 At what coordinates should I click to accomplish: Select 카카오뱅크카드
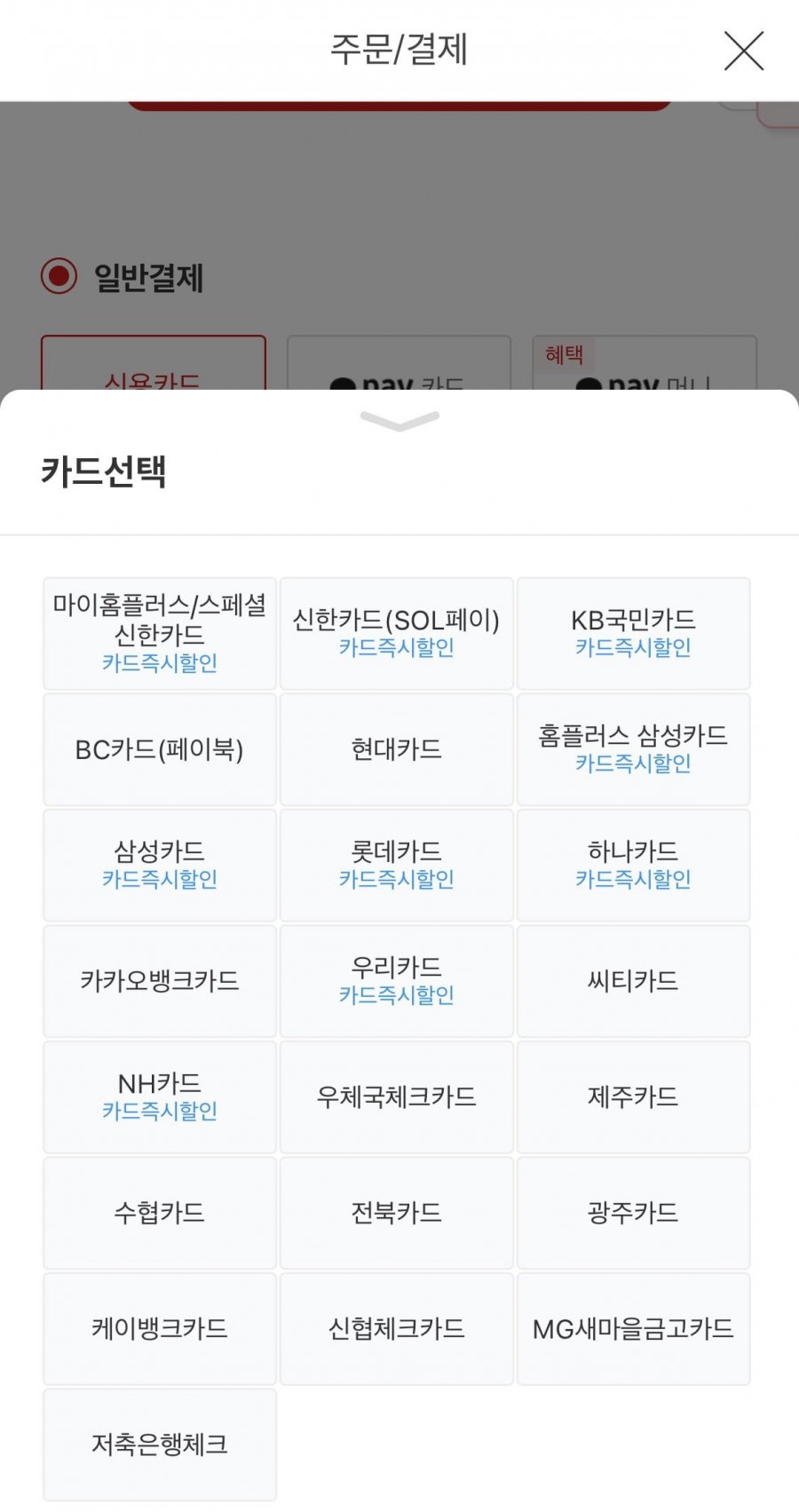(160, 981)
